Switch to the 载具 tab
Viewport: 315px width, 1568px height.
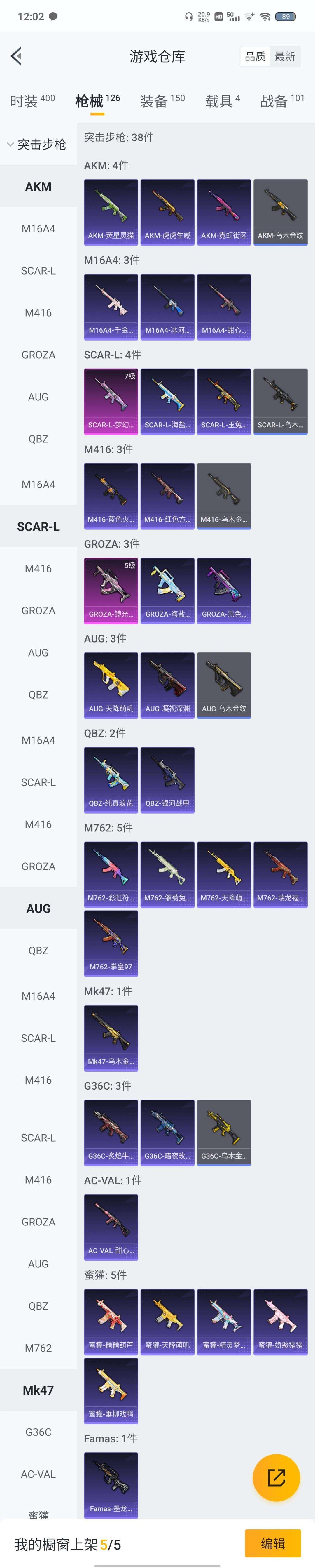click(222, 100)
